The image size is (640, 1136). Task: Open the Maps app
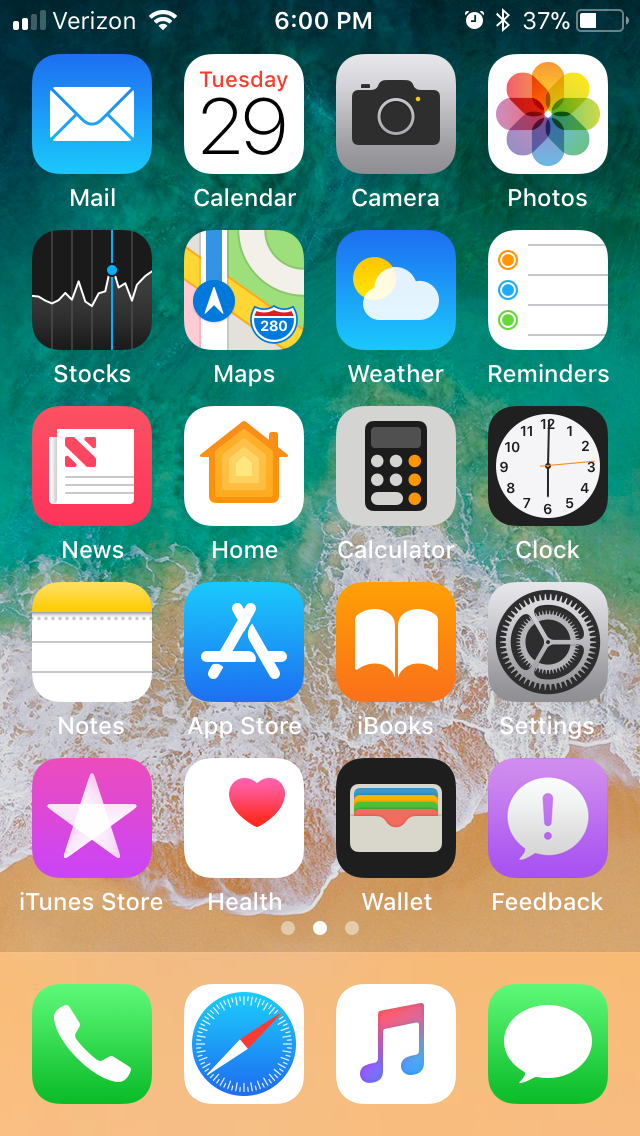pyautogui.click(x=244, y=290)
